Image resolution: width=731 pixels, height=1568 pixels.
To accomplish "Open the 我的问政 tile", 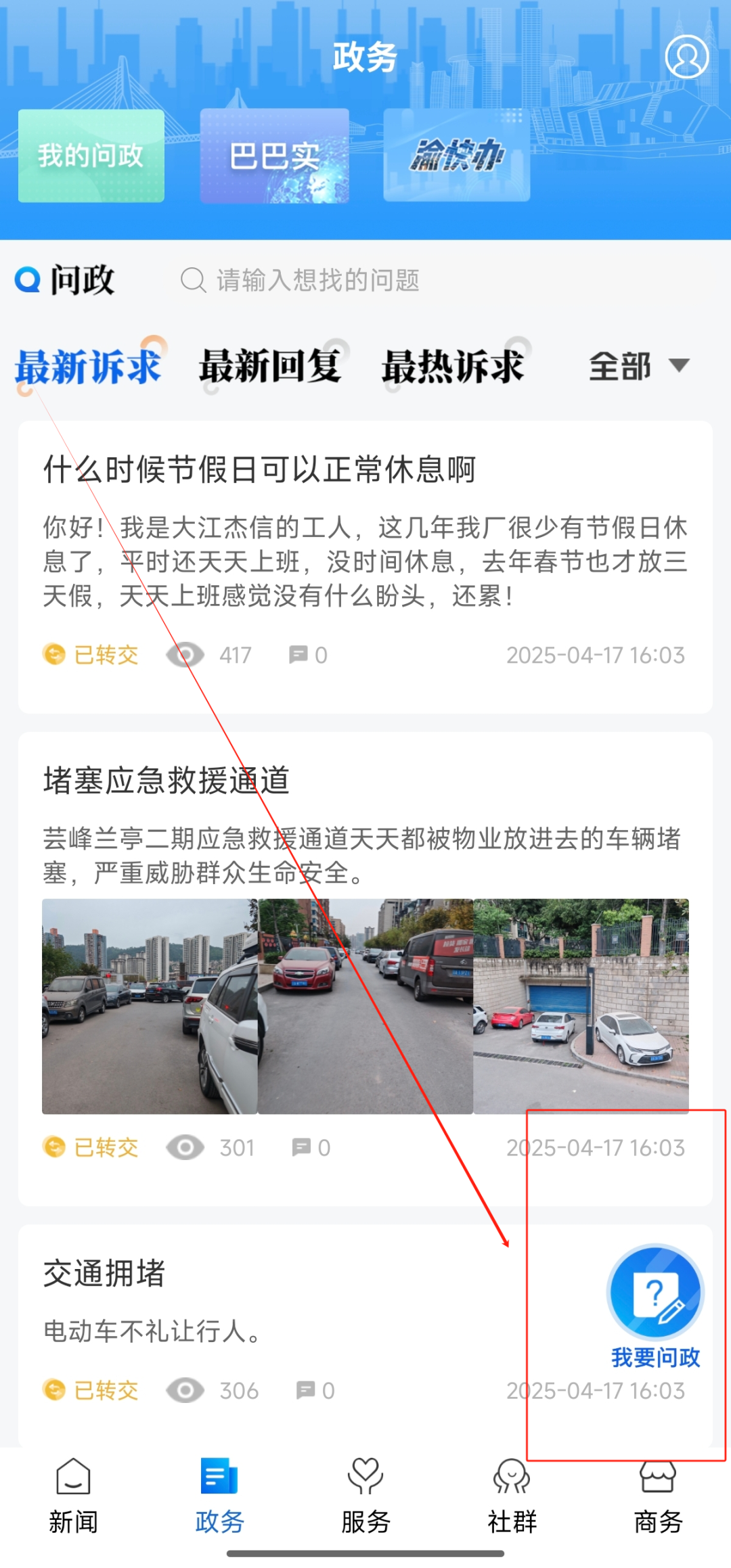I will coord(91,156).
